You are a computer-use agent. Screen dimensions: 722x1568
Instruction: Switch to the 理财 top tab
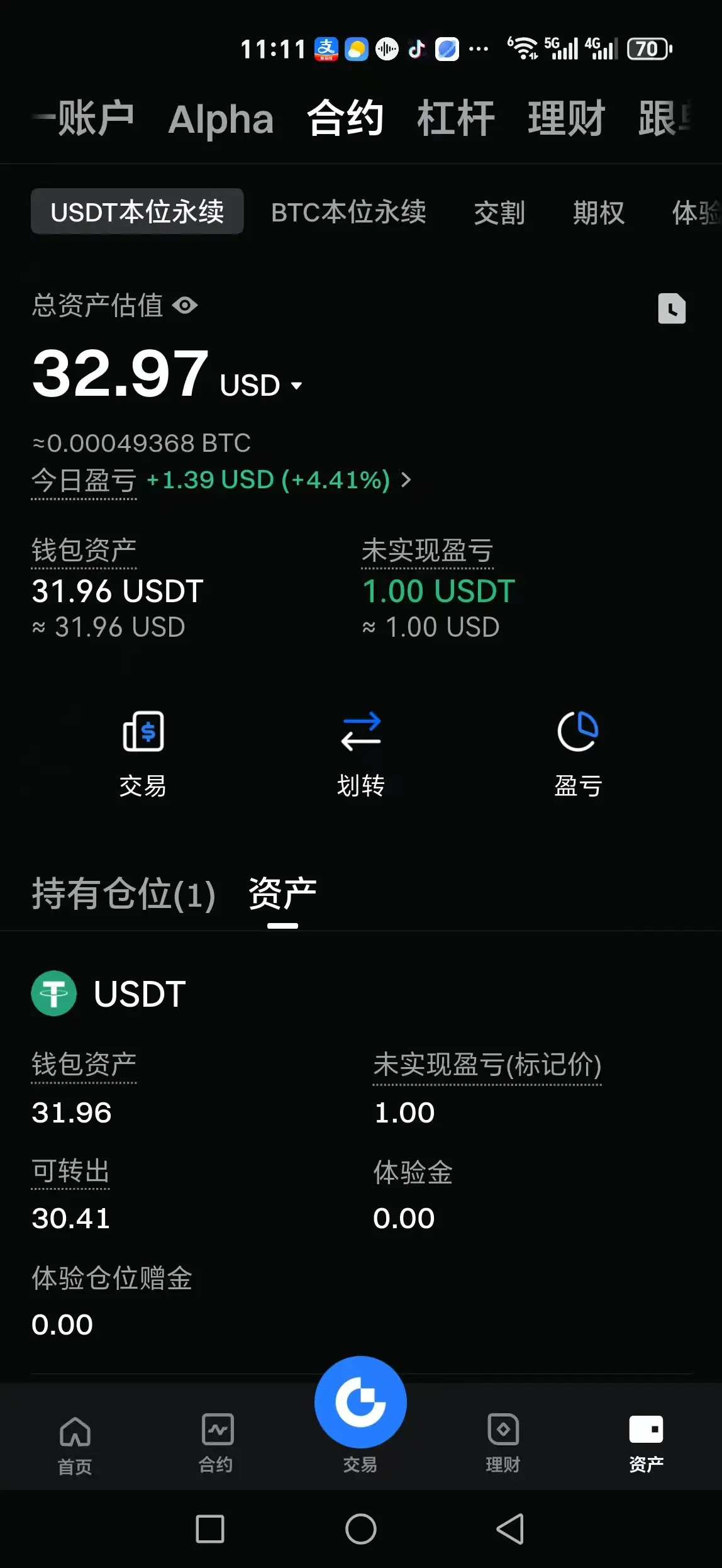click(566, 118)
